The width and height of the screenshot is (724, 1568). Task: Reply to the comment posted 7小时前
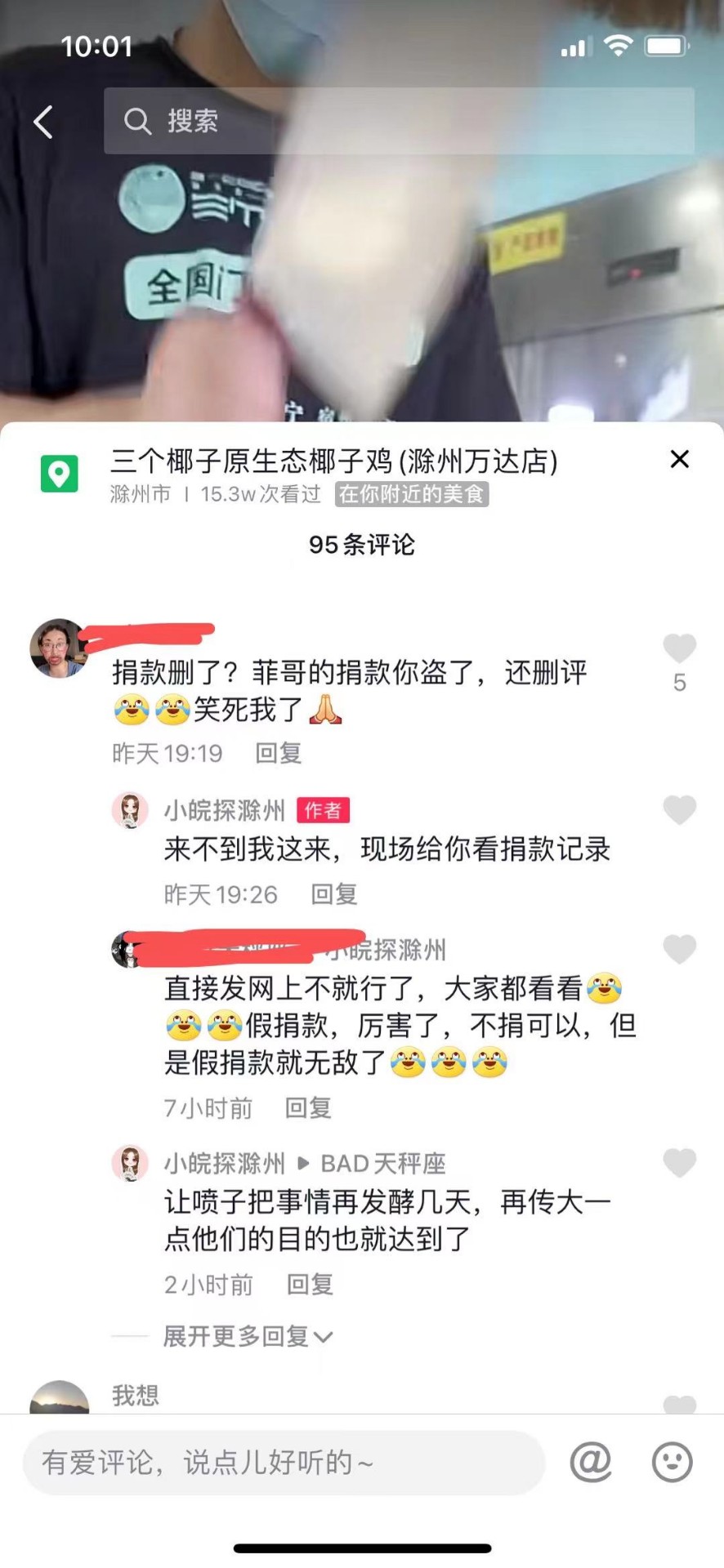click(x=308, y=1107)
